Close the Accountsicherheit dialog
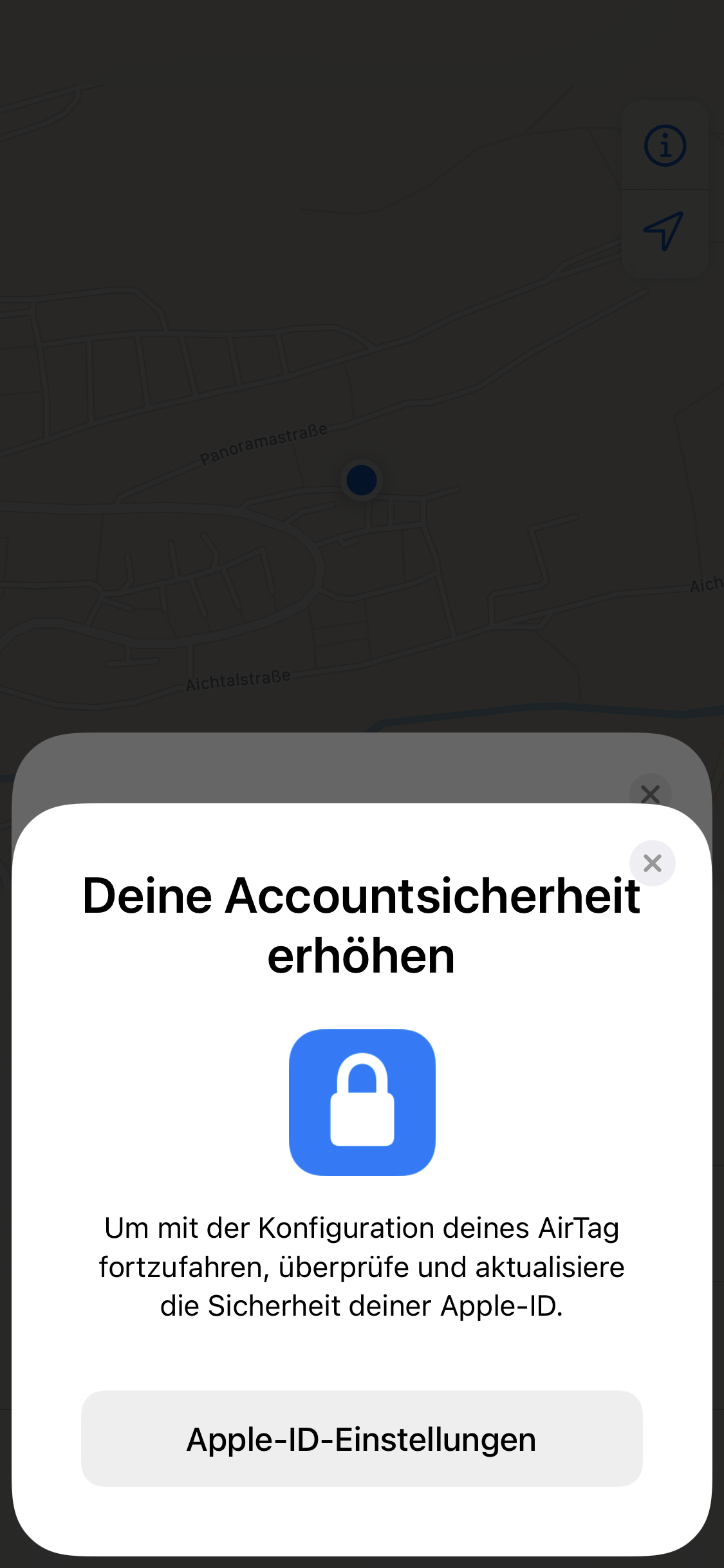Image resolution: width=724 pixels, height=1568 pixels. click(652, 863)
